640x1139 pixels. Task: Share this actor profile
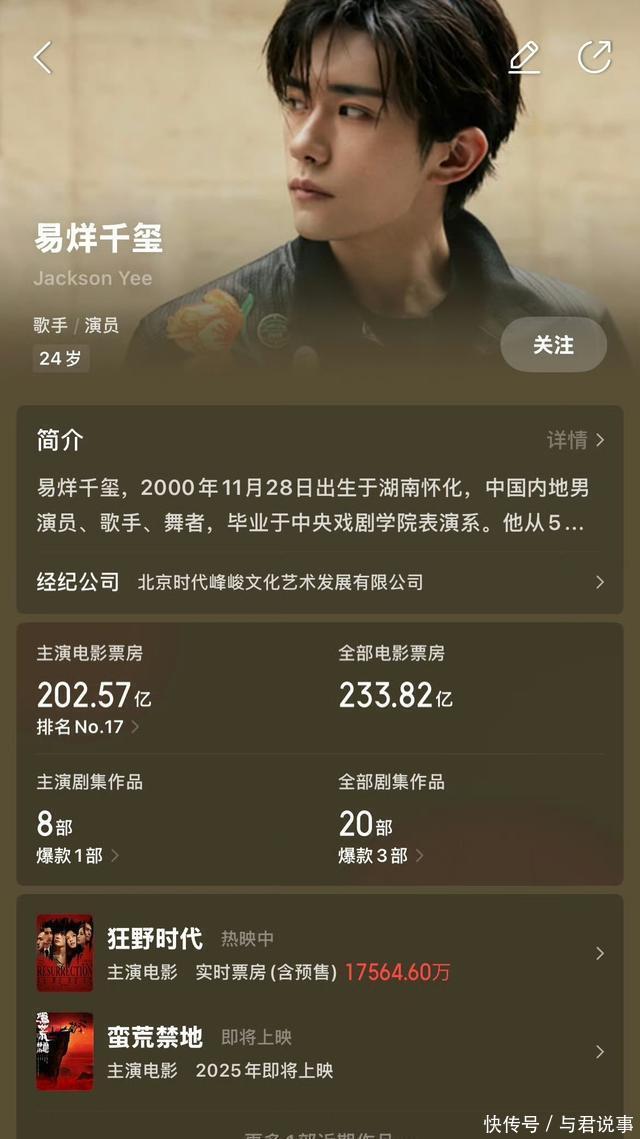tap(594, 57)
